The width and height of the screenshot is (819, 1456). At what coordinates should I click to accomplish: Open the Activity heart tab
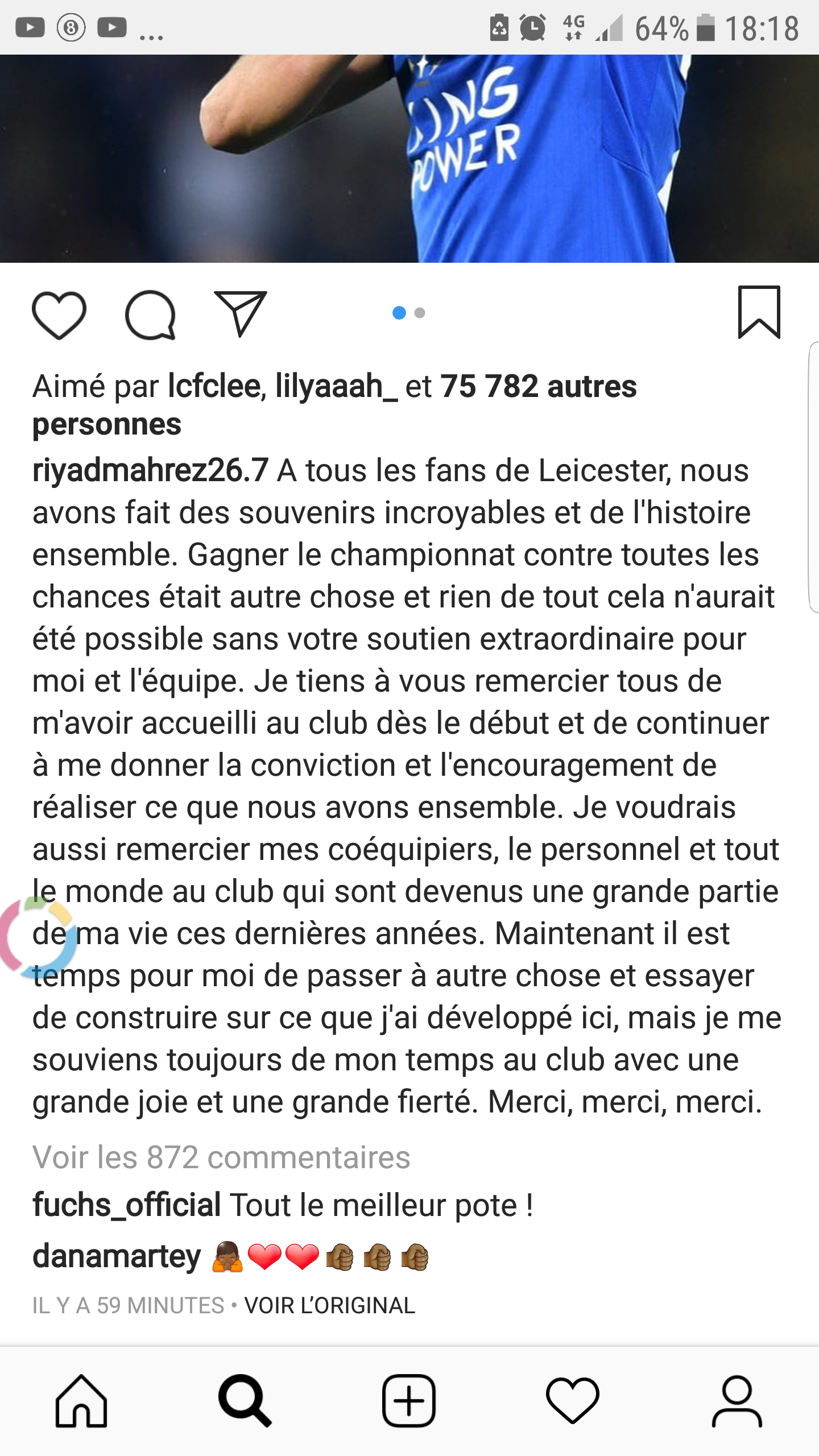[573, 1401]
